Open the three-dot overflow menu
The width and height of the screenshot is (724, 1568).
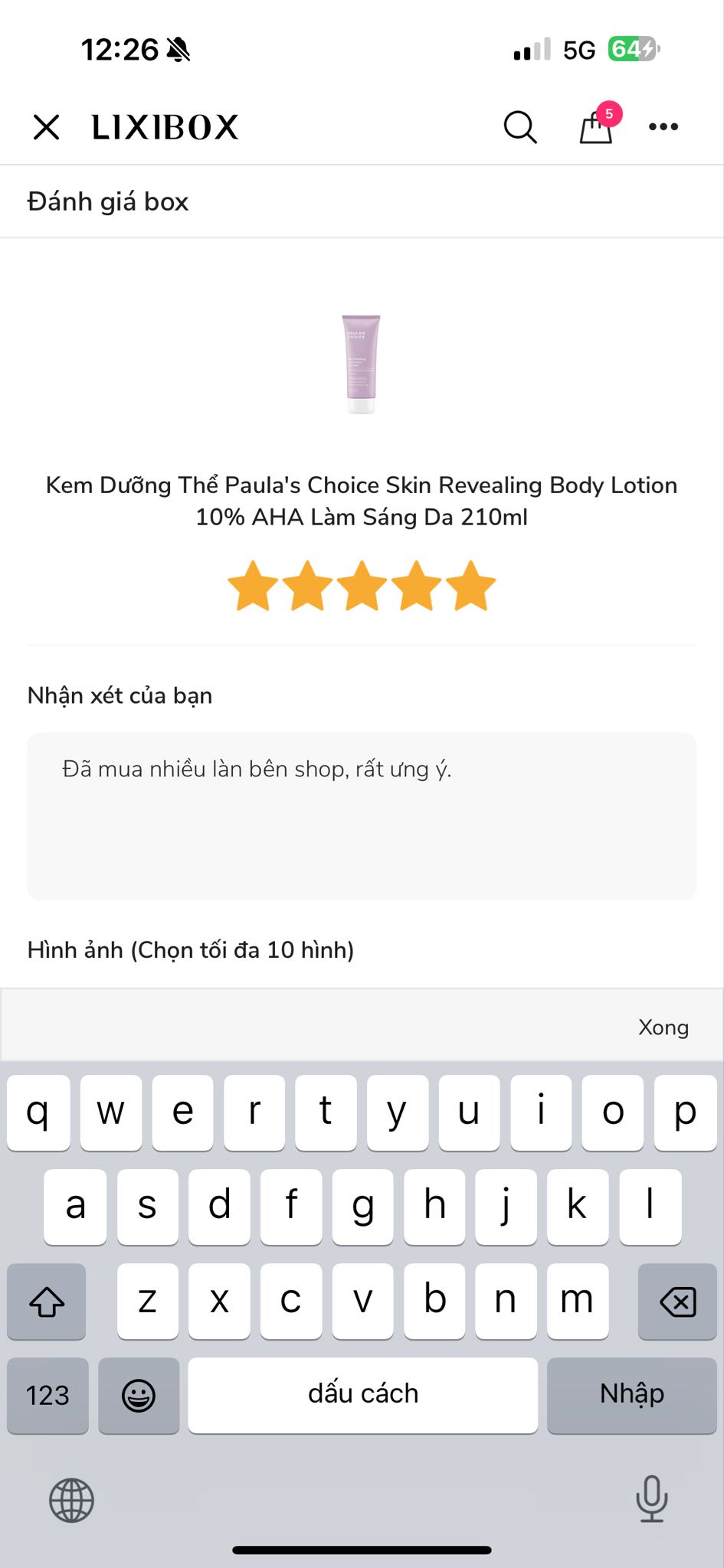[663, 127]
